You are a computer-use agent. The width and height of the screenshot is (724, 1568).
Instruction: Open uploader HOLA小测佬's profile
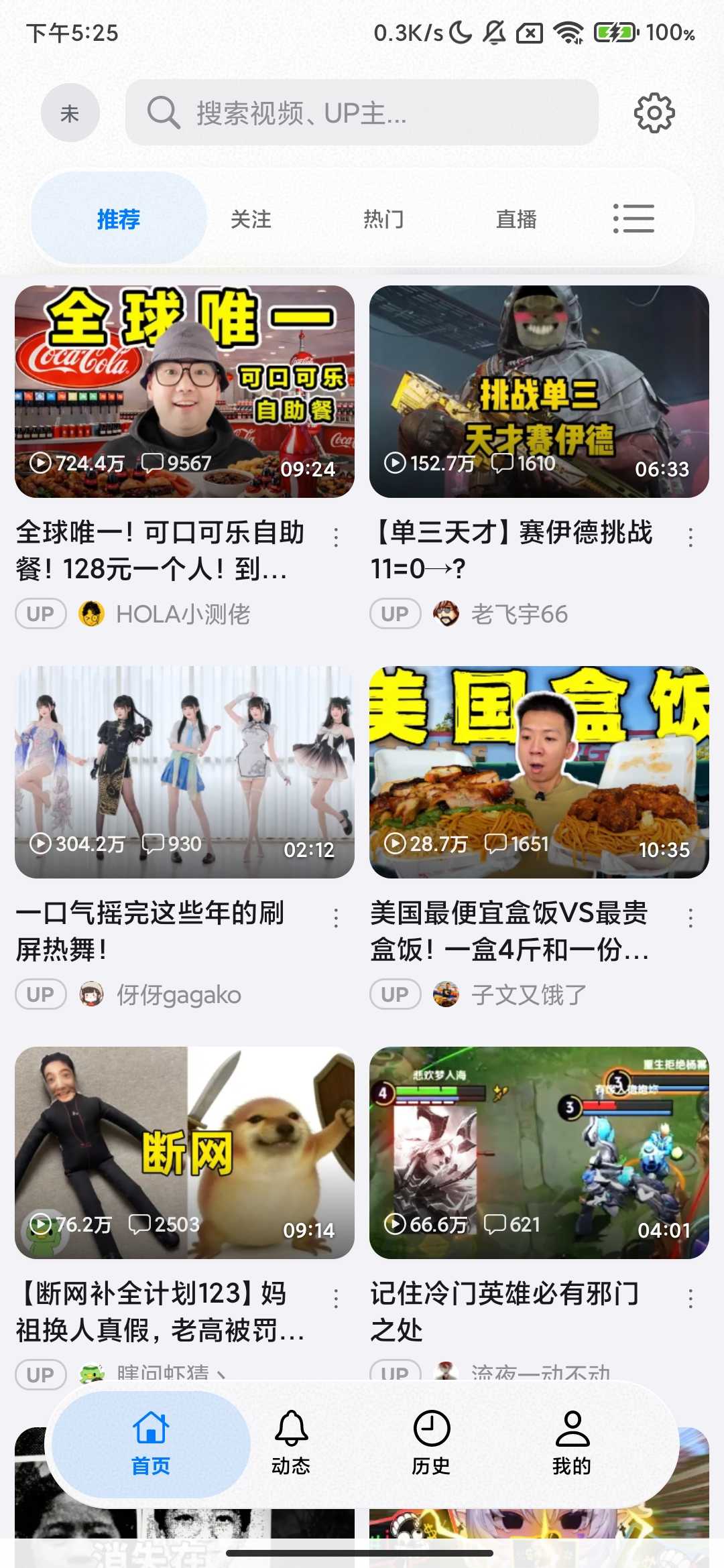(x=184, y=613)
